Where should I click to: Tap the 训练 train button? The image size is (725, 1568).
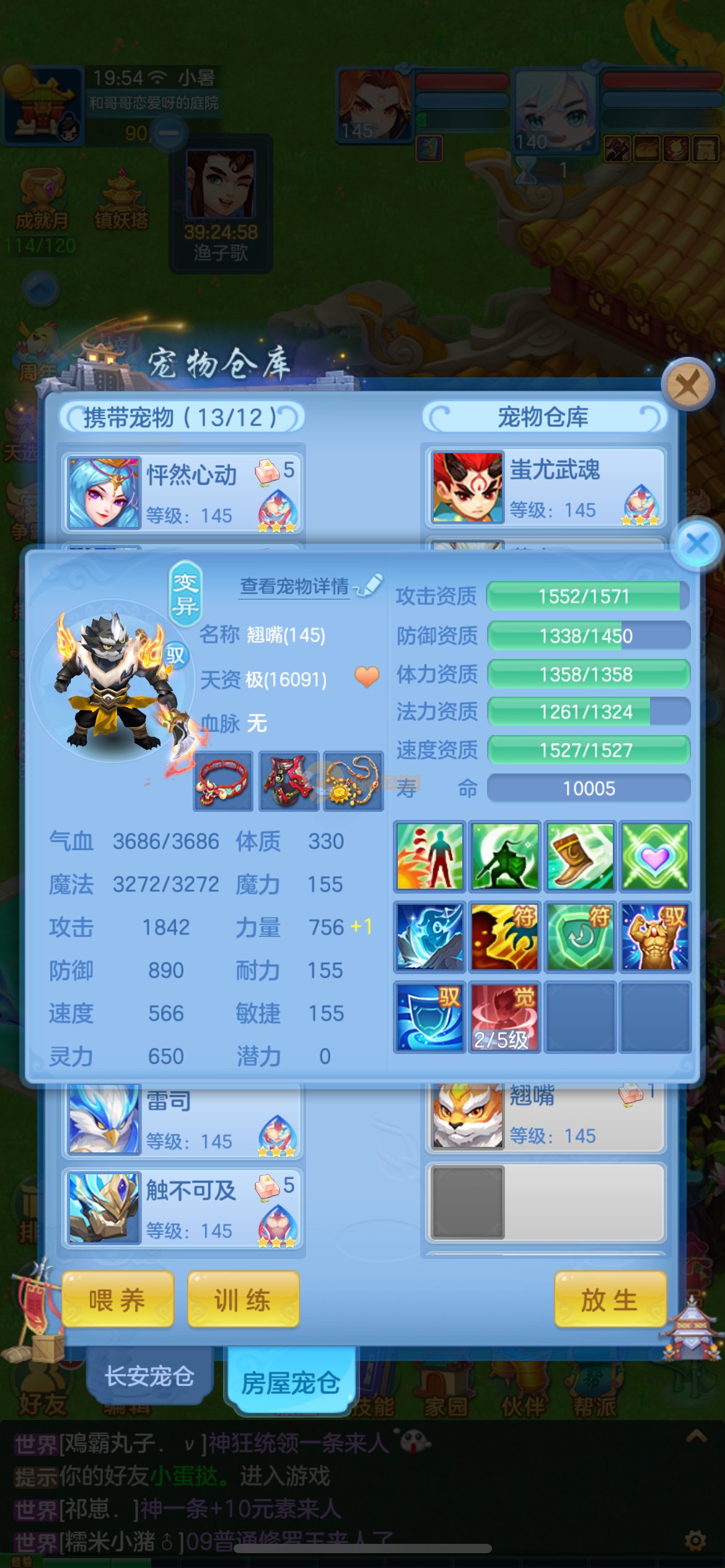coord(243,1299)
